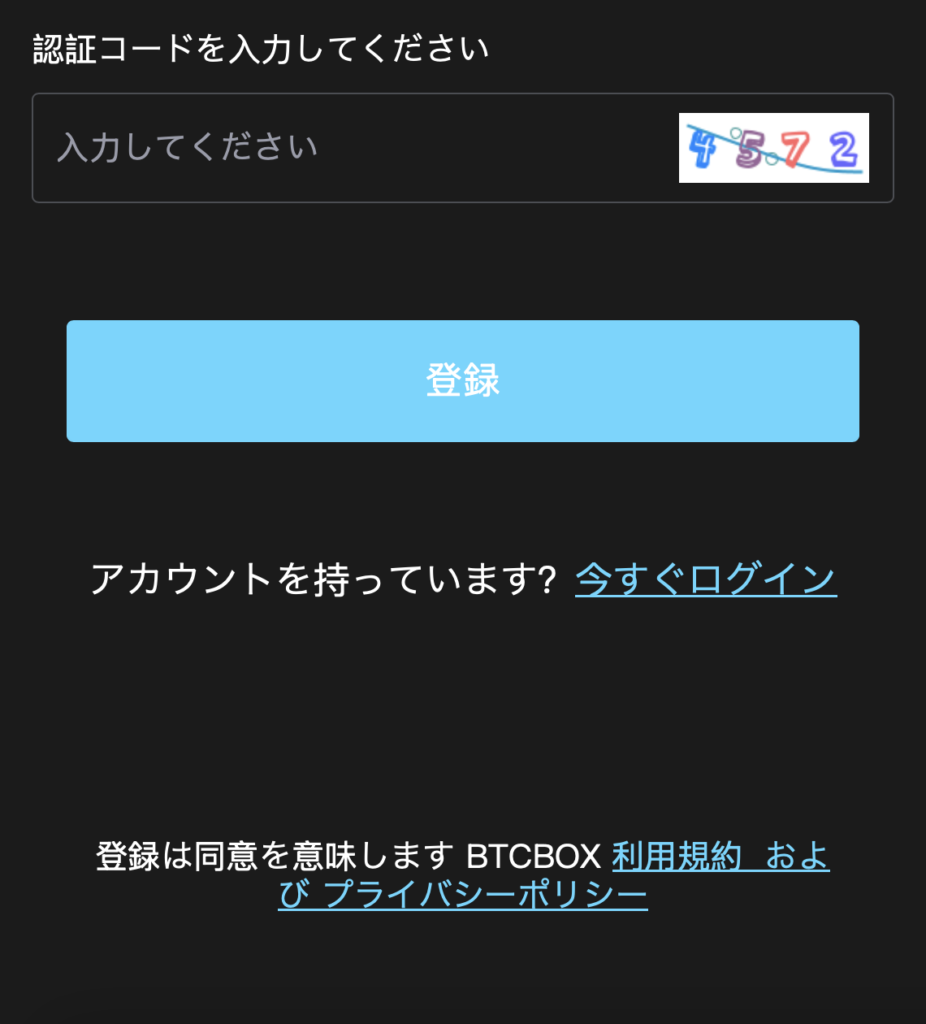
Task: Select the distorted number 2 in the captcha
Action: (843, 148)
